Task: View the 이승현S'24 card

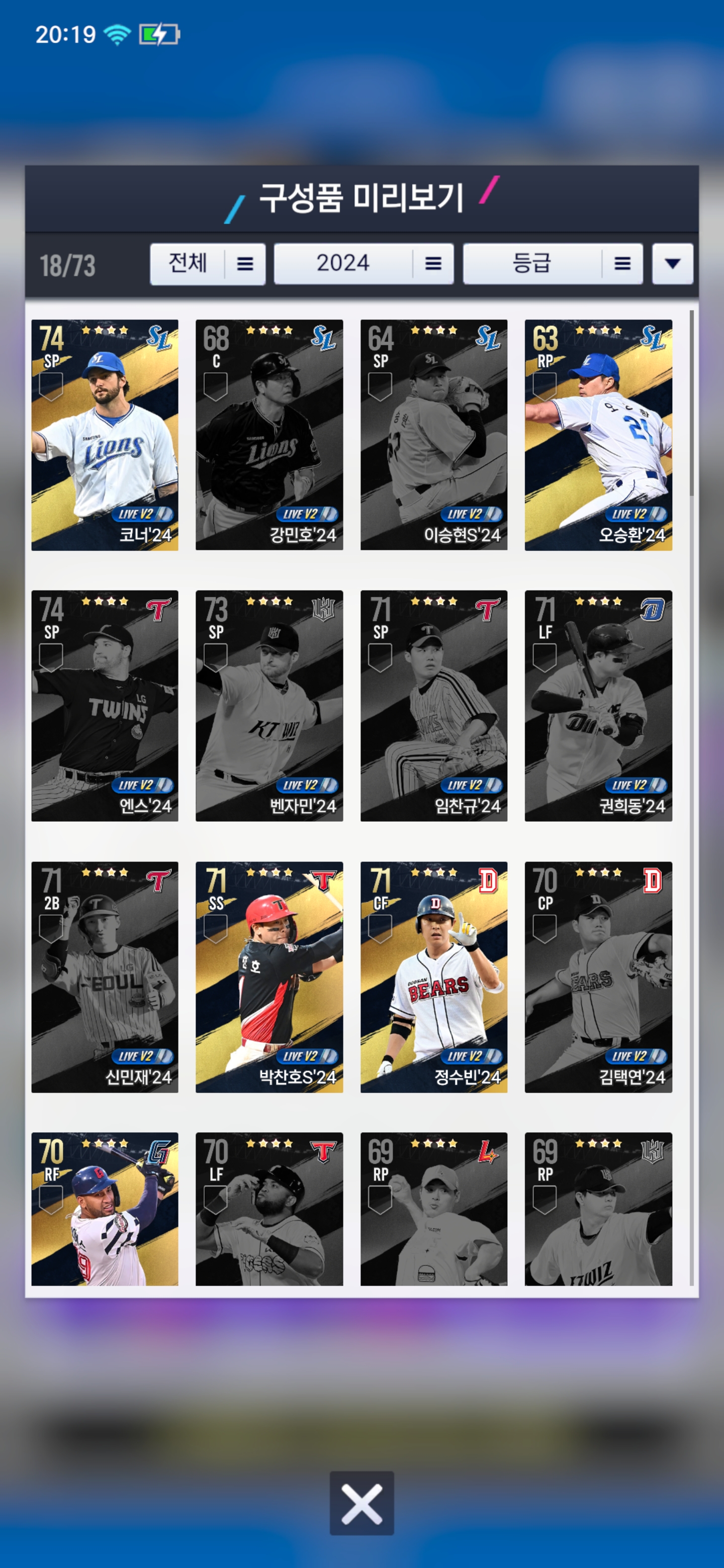Action: pos(433,435)
